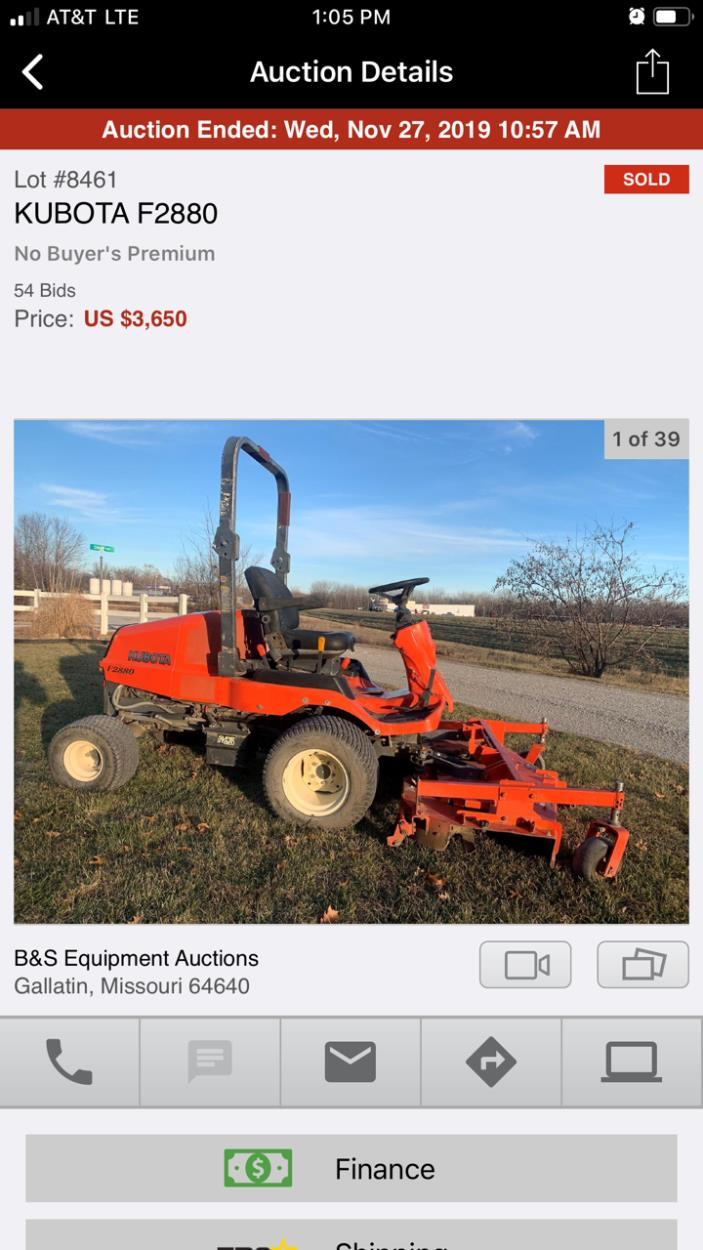The width and height of the screenshot is (703, 1250).
Task: Go back from Auction Details
Action: coord(33,72)
